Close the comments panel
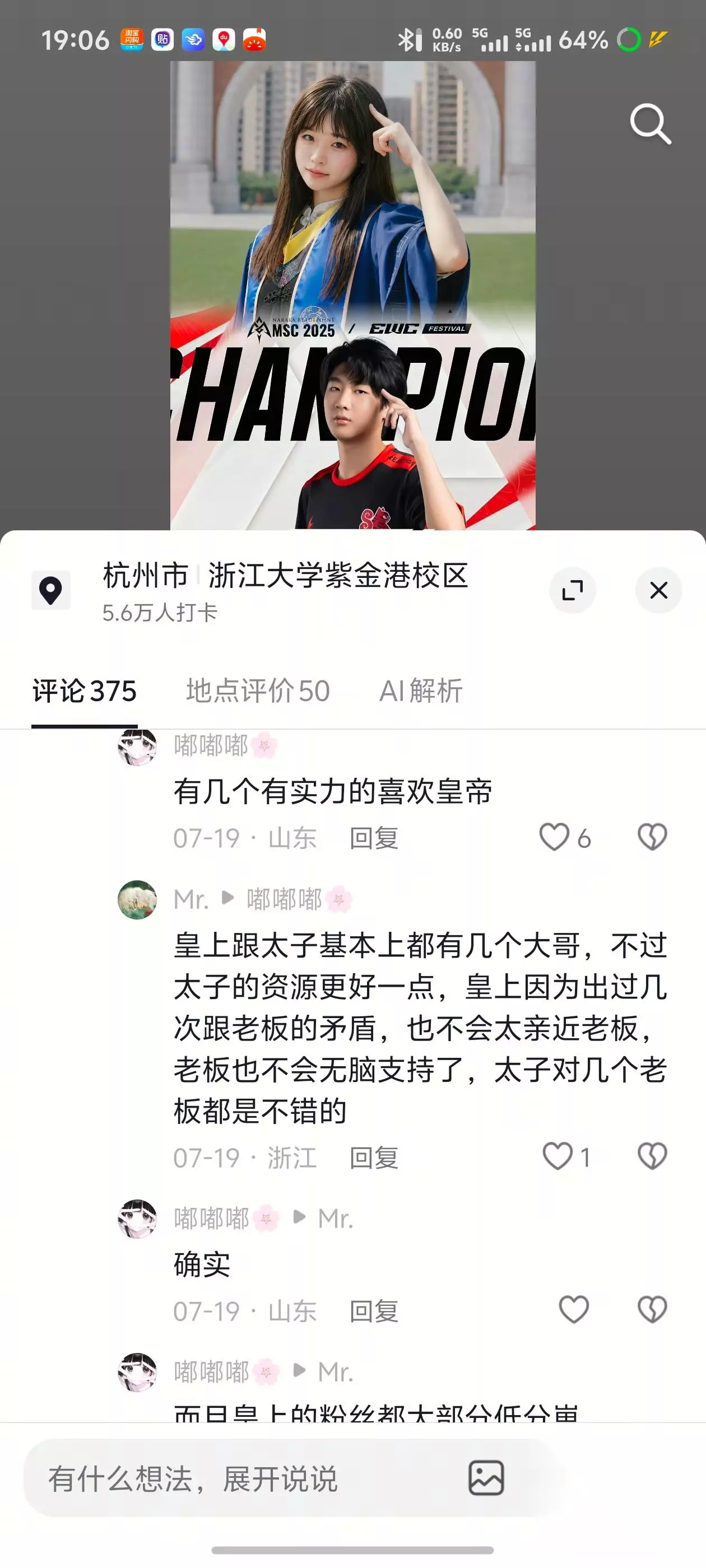 coord(658,590)
